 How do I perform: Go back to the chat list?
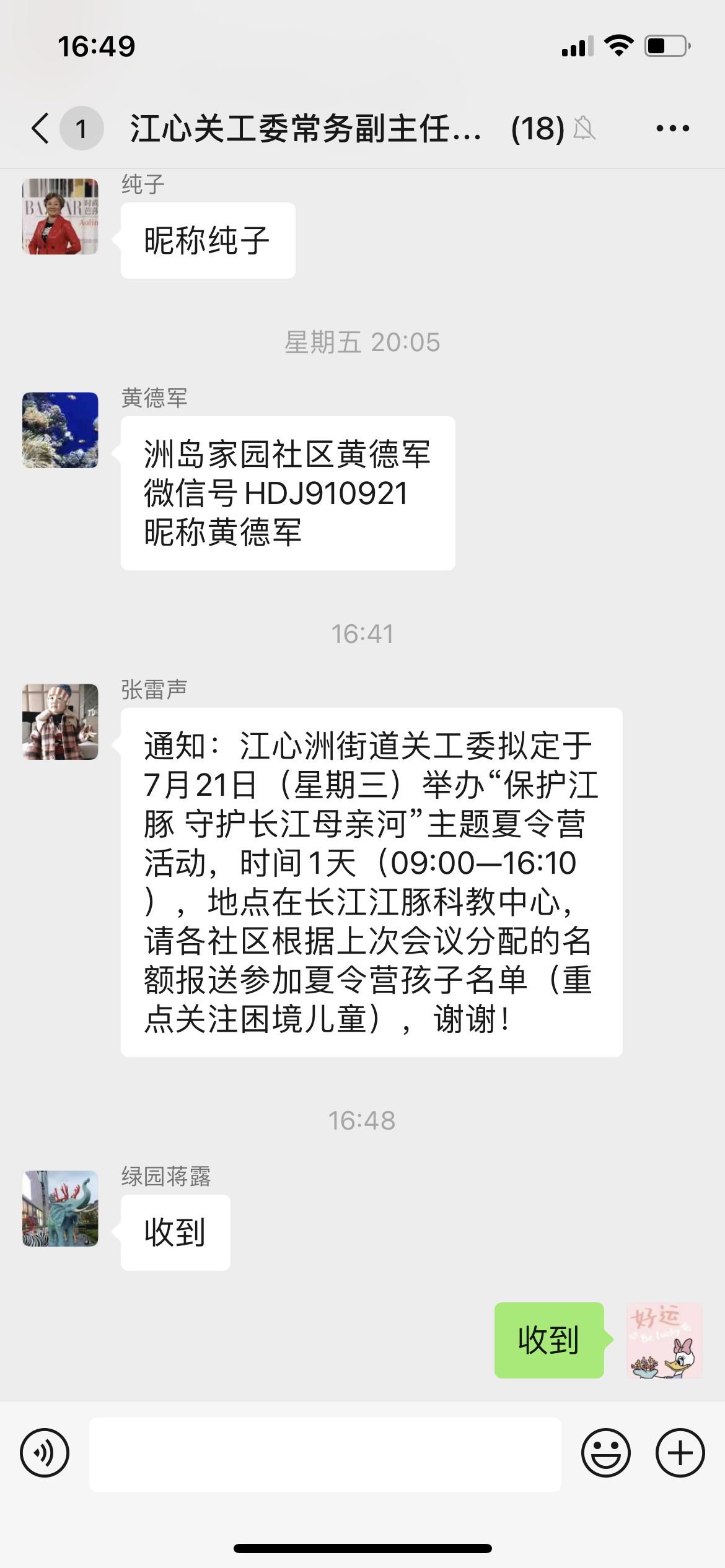point(41,128)
